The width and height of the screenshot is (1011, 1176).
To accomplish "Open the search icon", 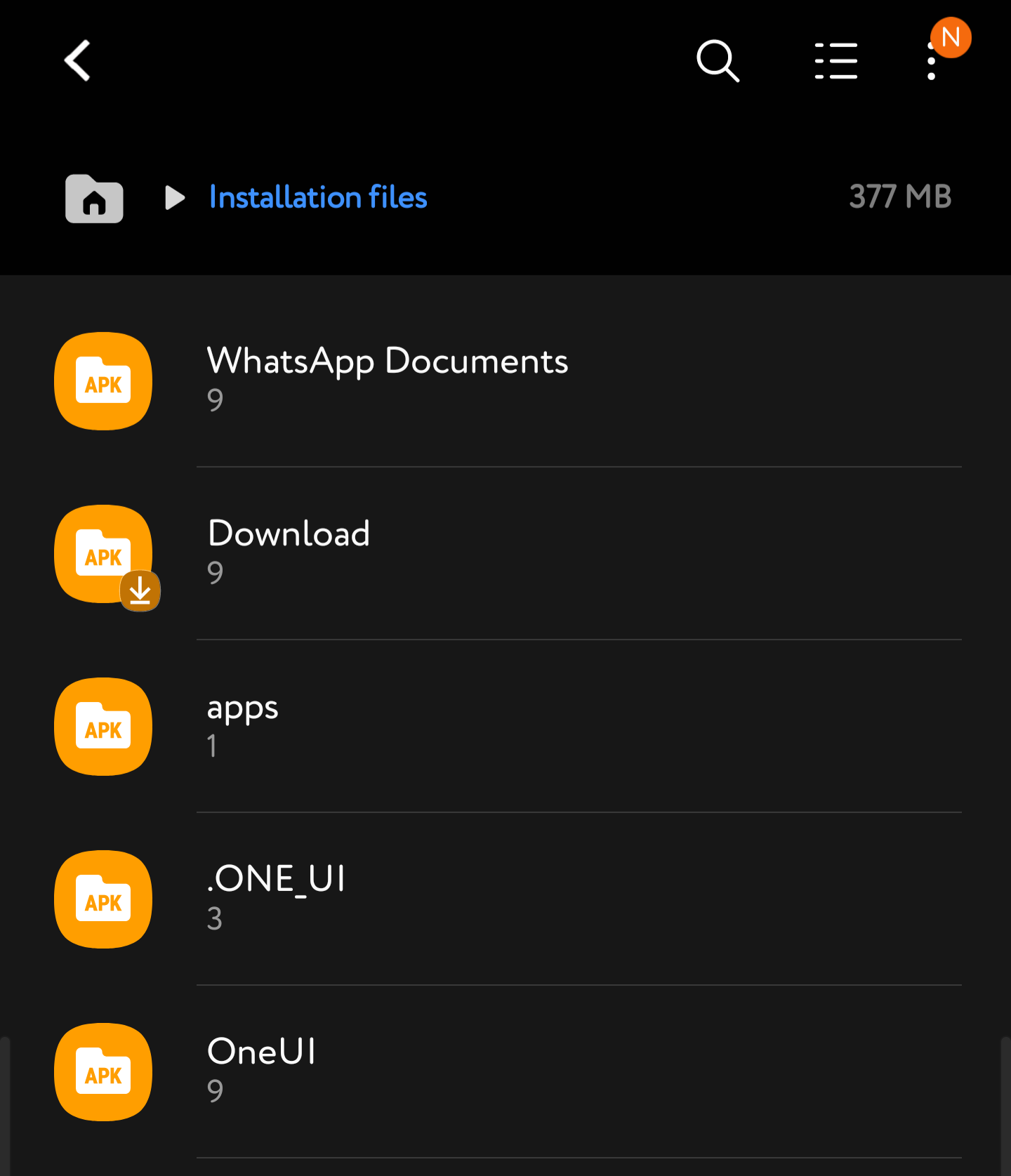I will 718,61.
